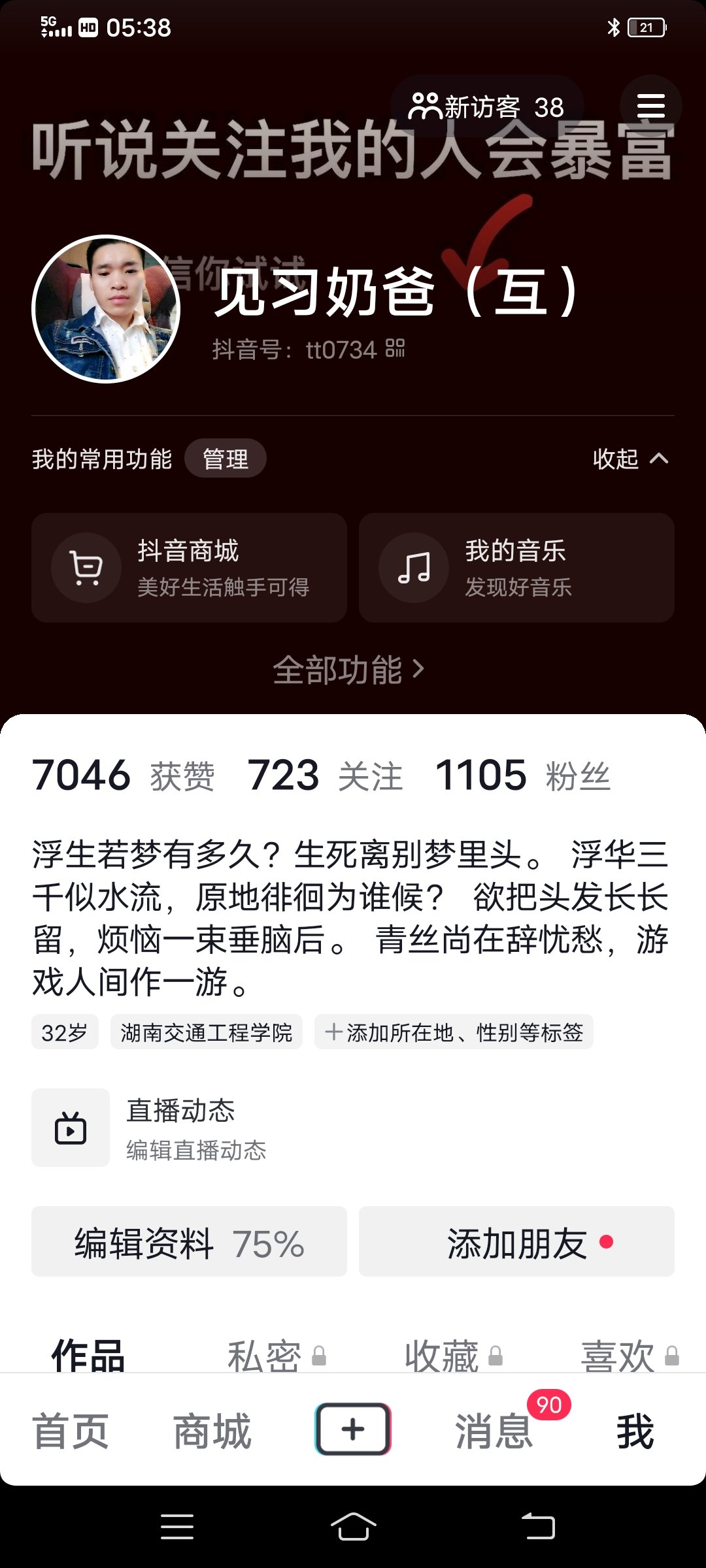Image resolution: width=706 pixels, height=1568 pixels.
Task: View the 1105 粉丝 followers list
Action: pos(522,776)
